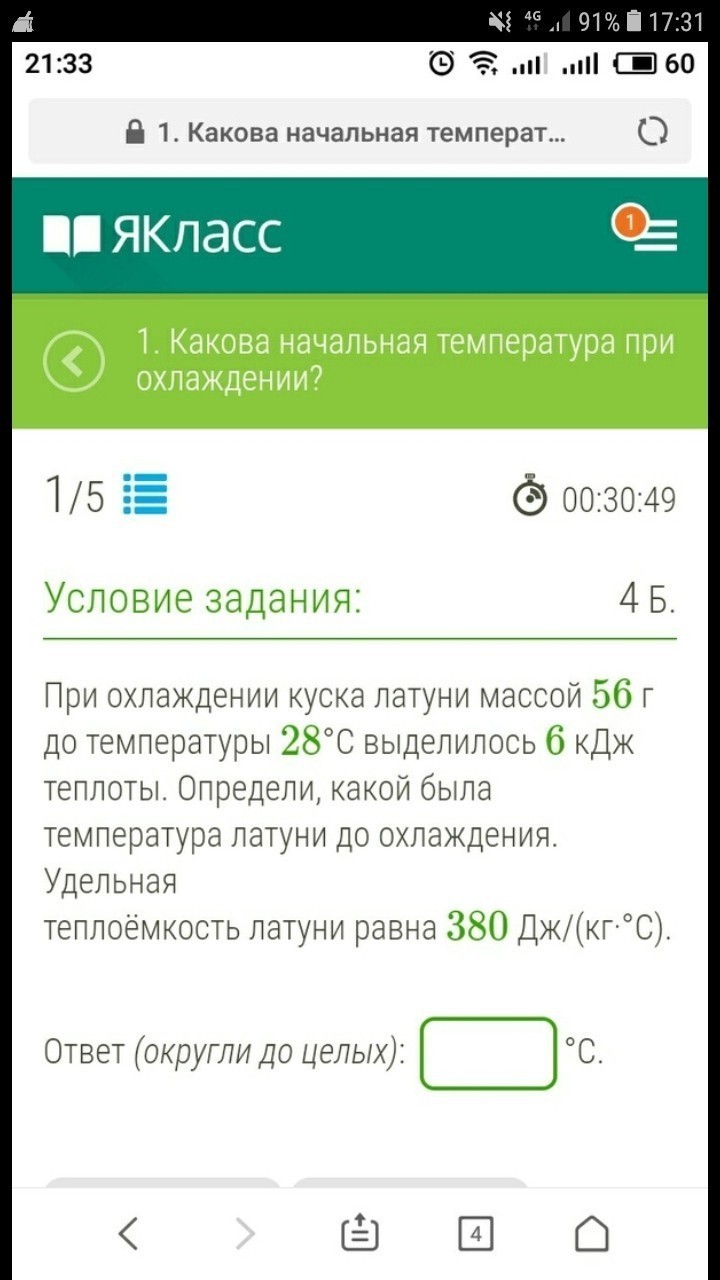Focus the answer input field
720x1280 pixels.
point(488,1053)
